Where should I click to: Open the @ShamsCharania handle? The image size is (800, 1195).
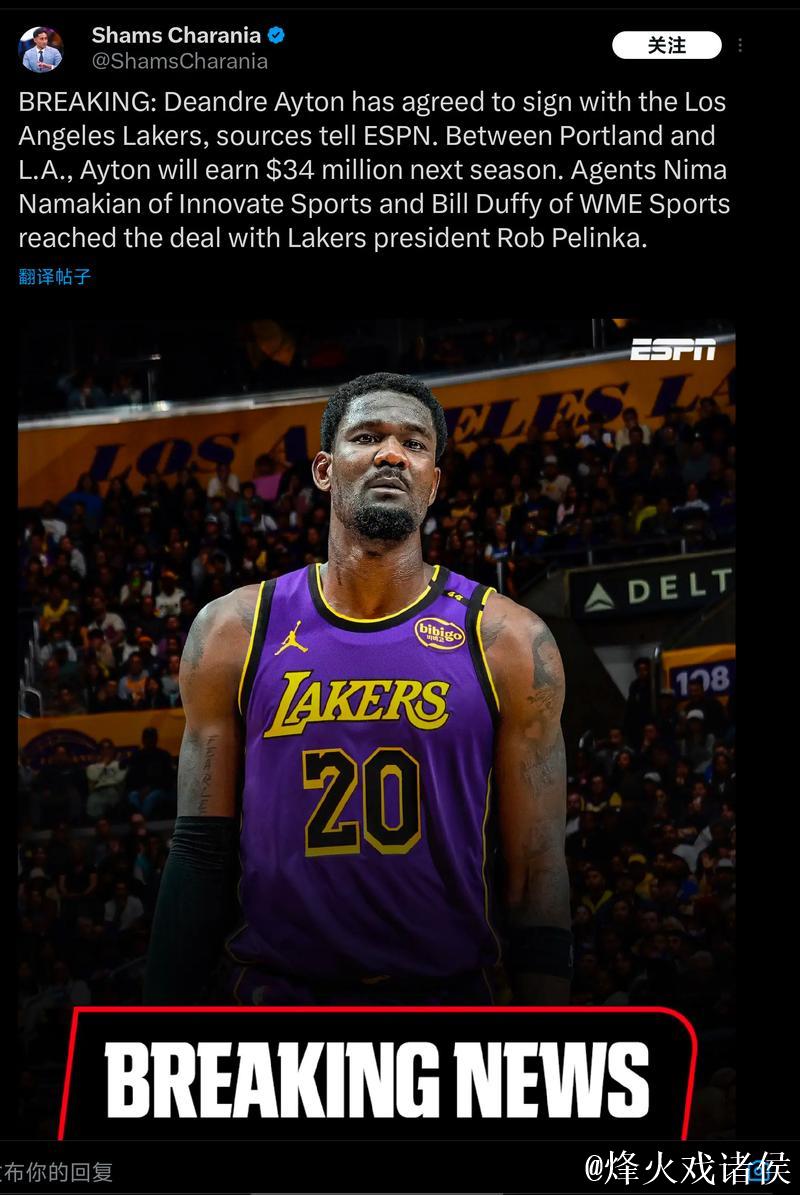pos(180,61)
